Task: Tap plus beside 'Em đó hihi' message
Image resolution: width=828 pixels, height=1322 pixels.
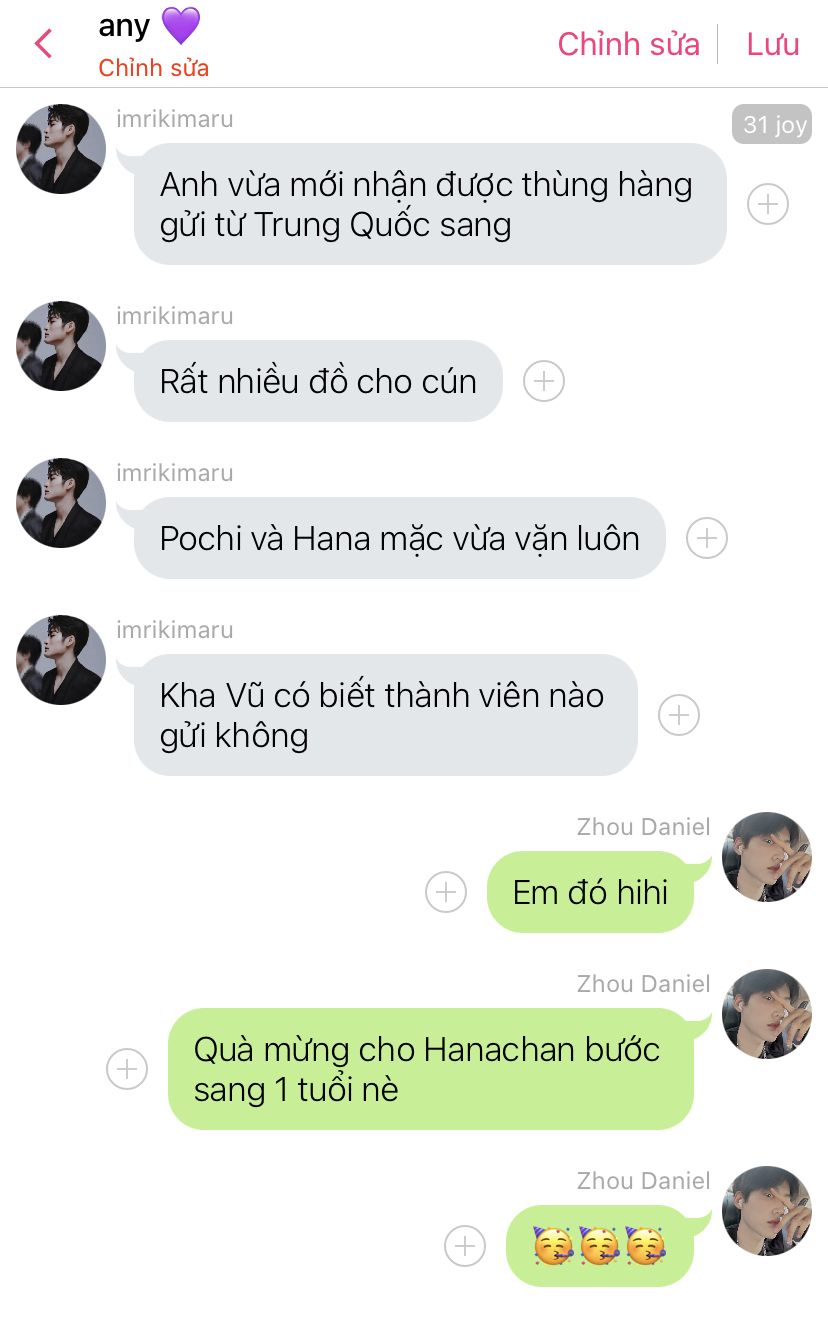Action: tap(446, 892)
